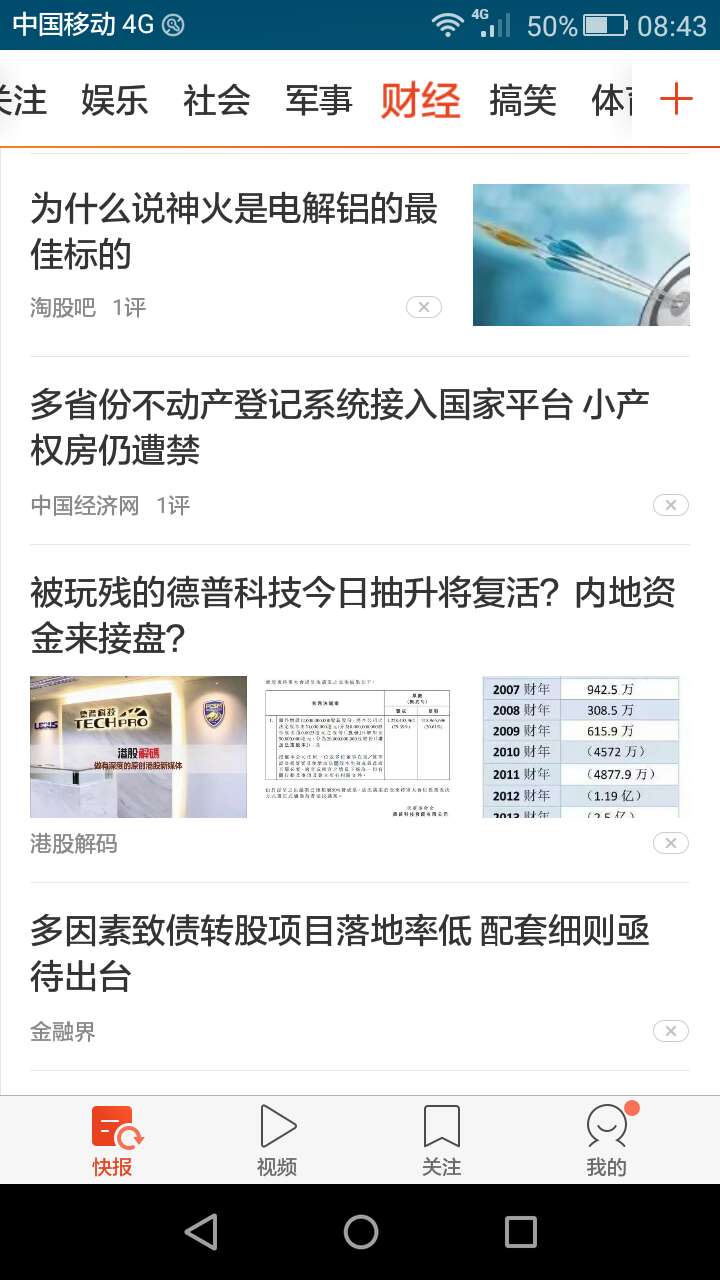Tap the system back button

[201, 1232]
